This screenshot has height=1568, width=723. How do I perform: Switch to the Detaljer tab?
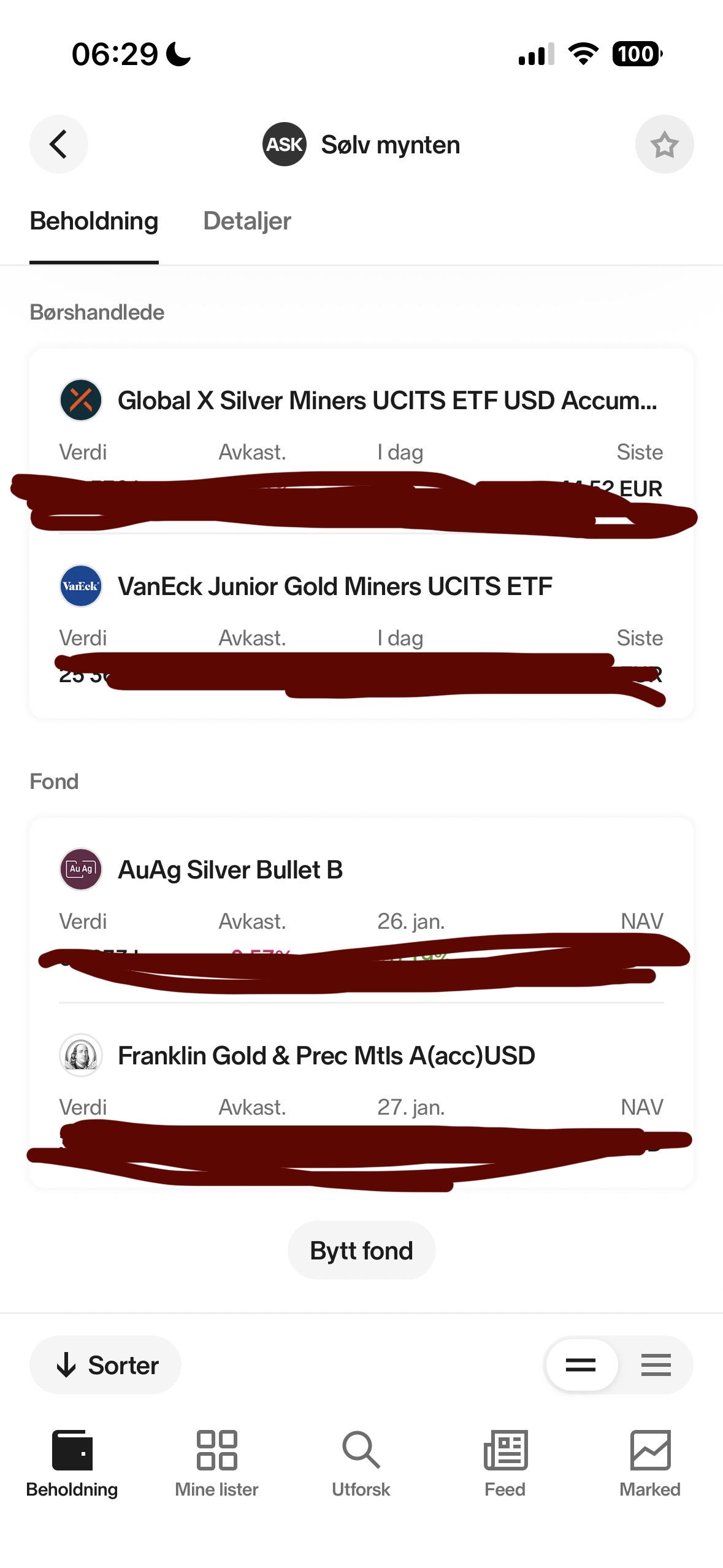[247, 221]
